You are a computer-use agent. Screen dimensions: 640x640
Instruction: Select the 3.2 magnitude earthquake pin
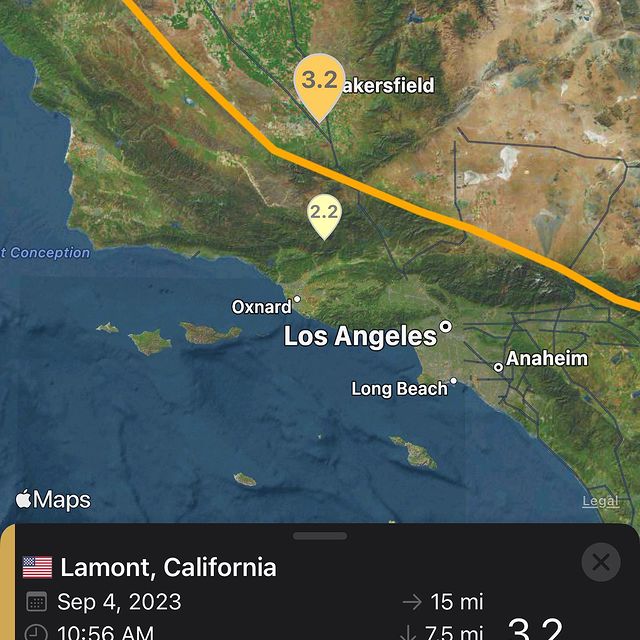[319, 82]
